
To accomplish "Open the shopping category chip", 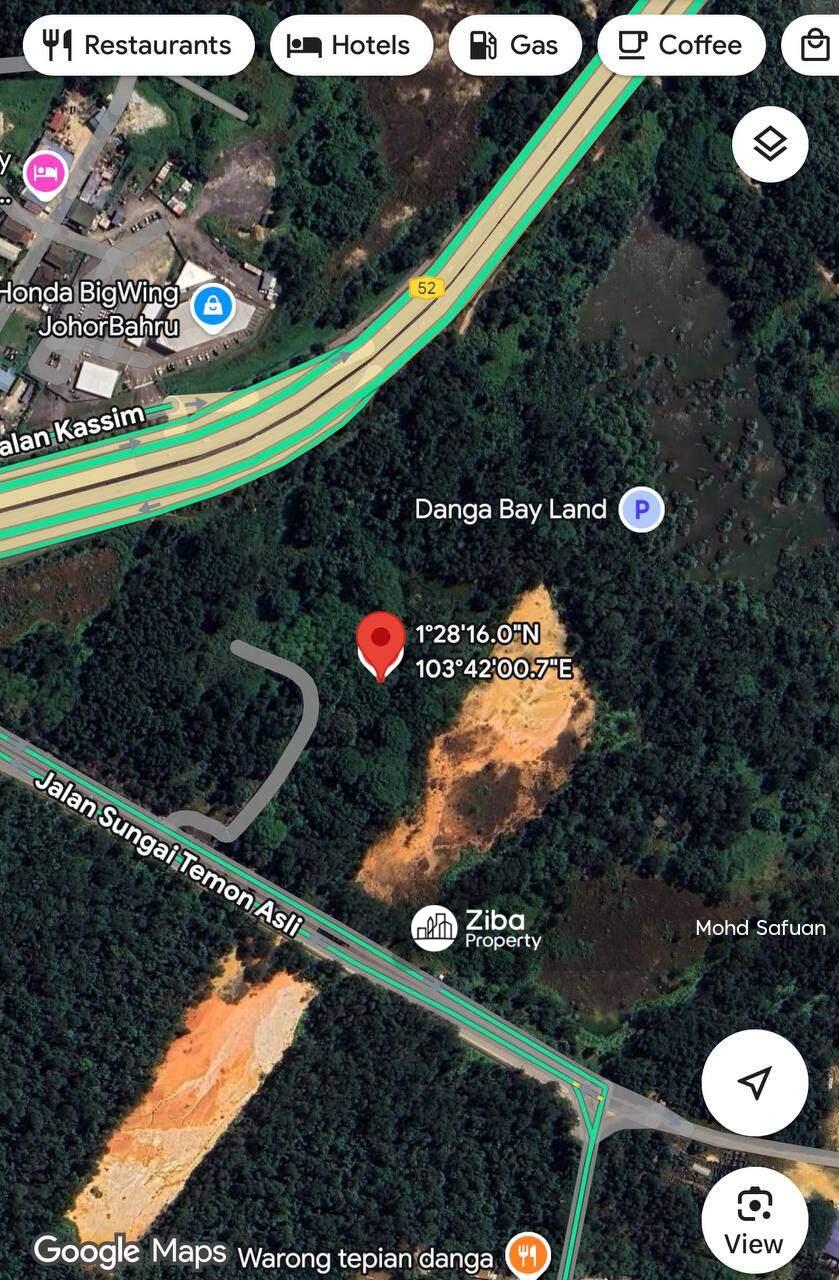I will pyautogui.click(x=815, y=45).
